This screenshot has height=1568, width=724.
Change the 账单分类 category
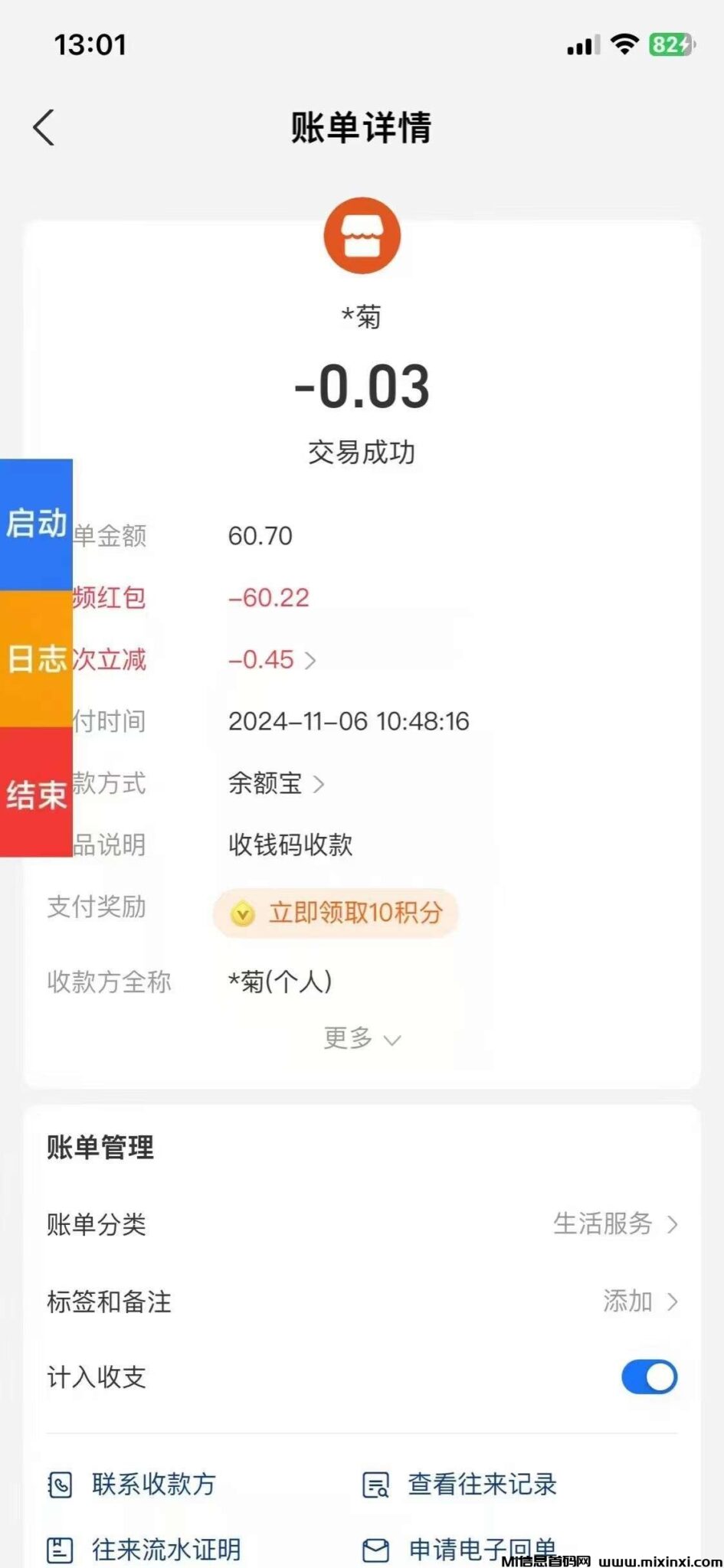pos(614,1224)
